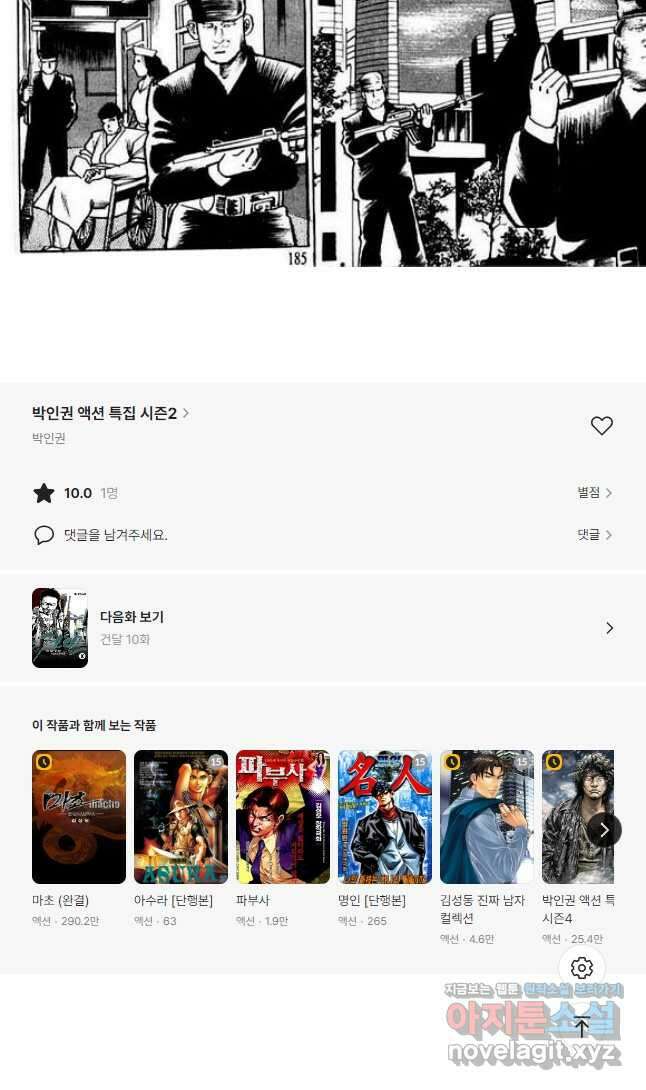Open series title 박인권 액션 특집 시즌2
646x1090 pixels.
[111, 413]
